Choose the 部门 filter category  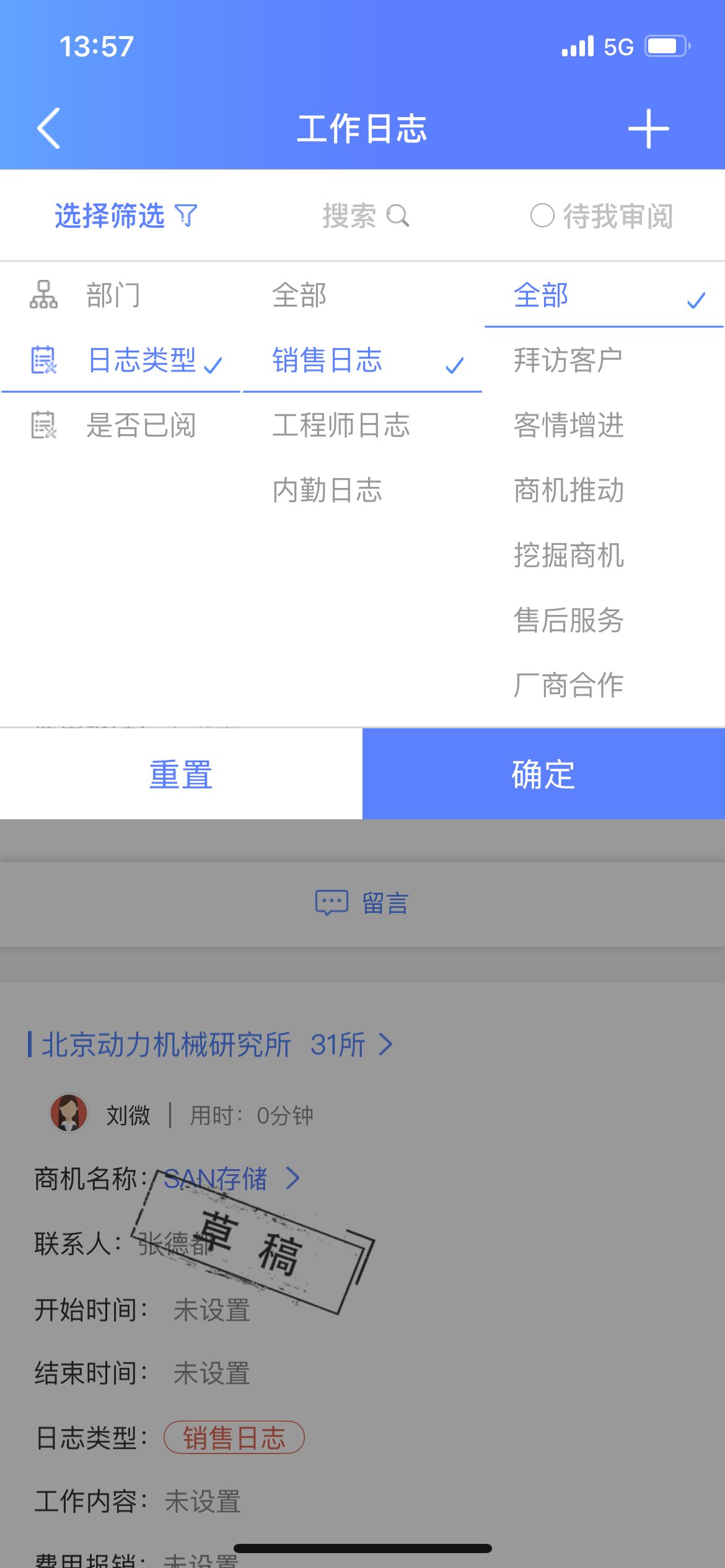point(121,295)
